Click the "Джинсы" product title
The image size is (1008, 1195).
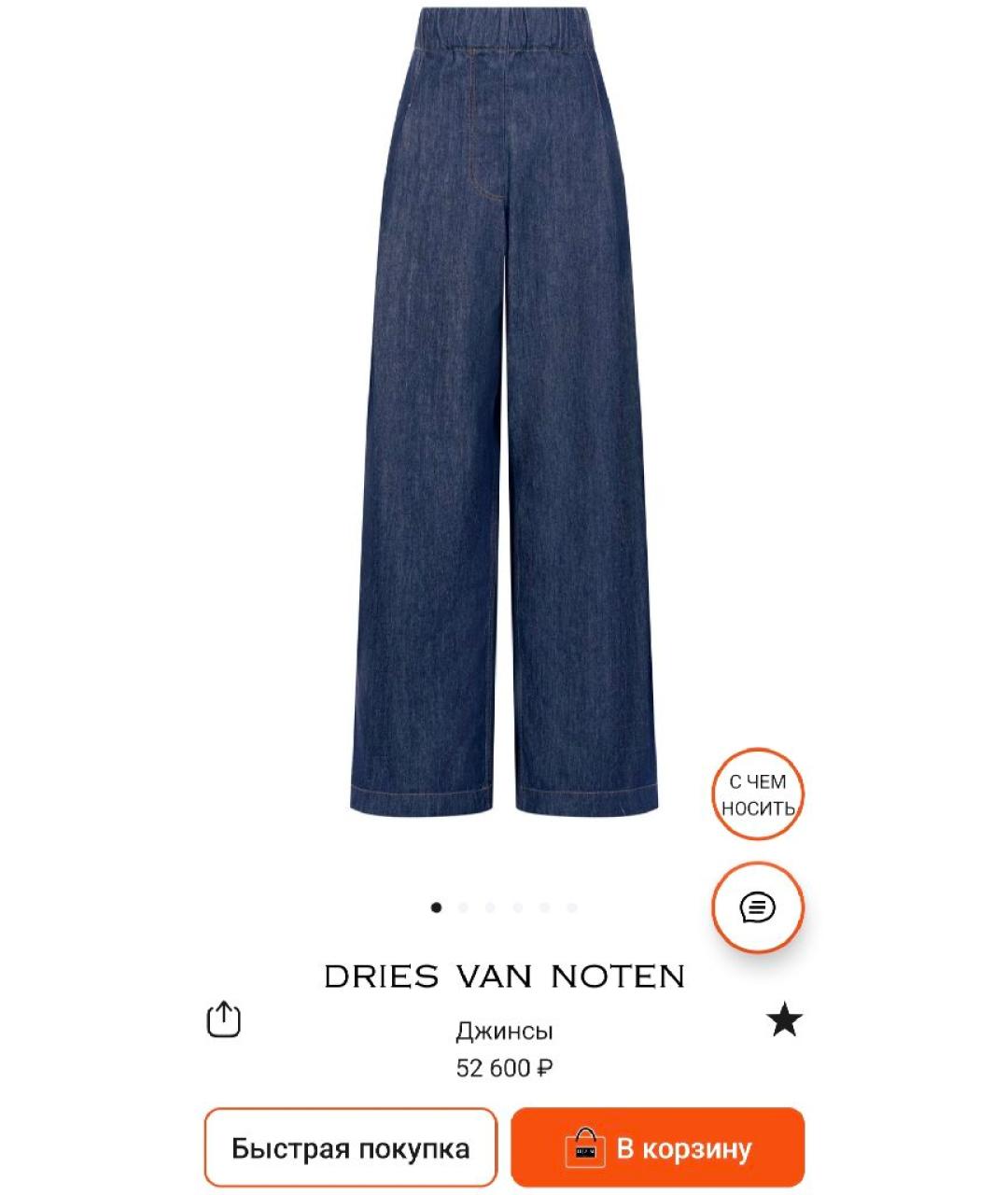pos(504,1031)
